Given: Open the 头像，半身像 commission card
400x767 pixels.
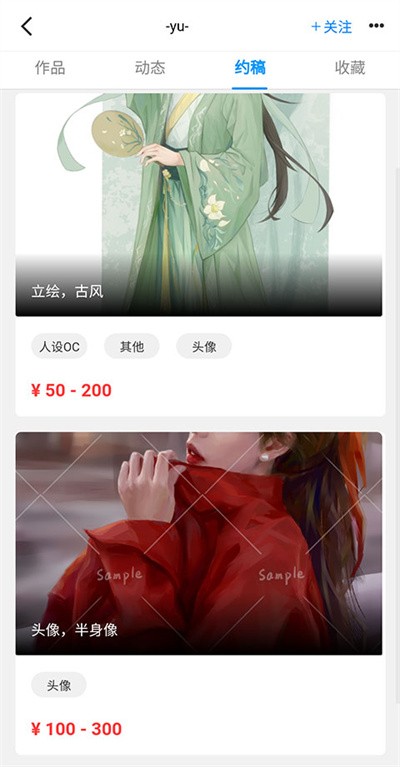Looking at the screenshot, I should 200,593.
